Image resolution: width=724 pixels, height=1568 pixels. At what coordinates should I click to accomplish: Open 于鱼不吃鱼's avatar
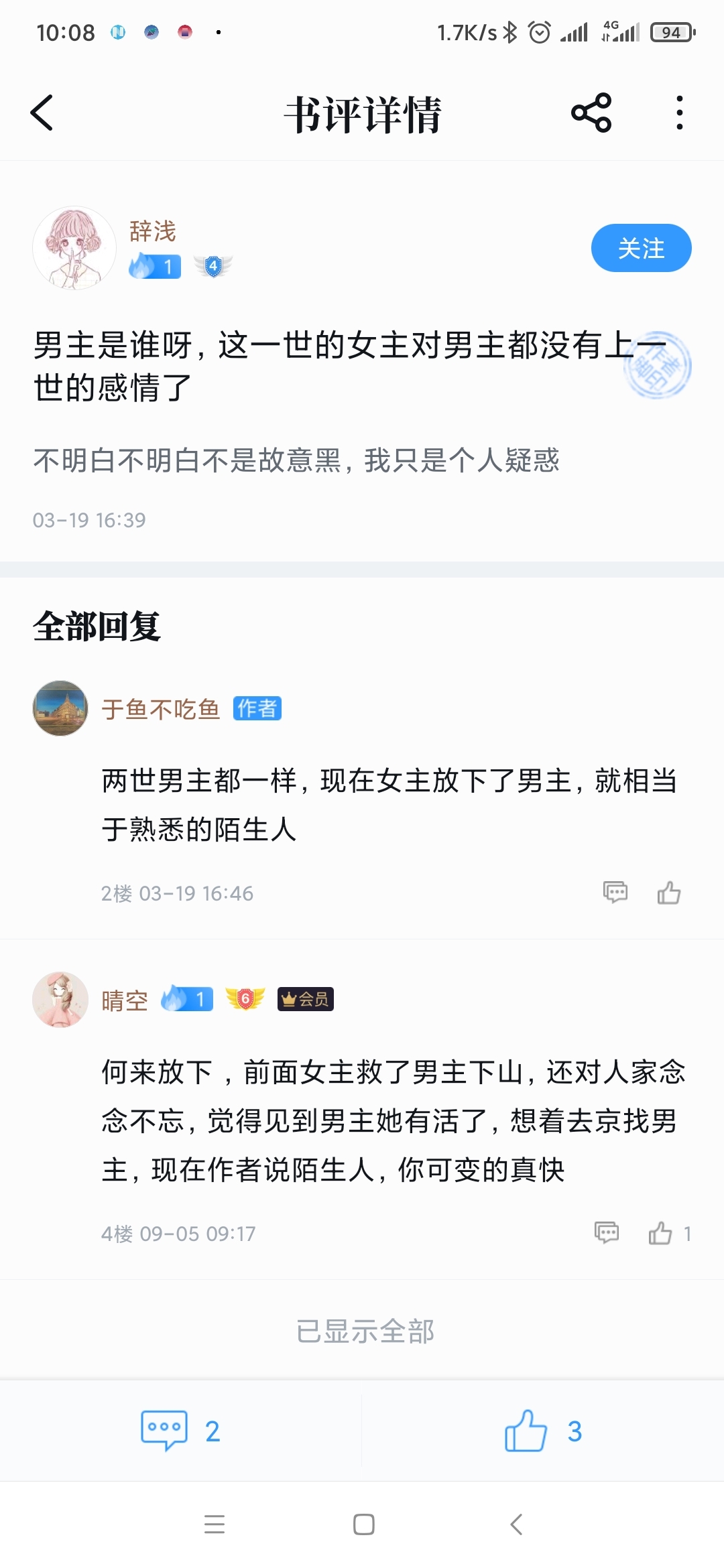(60, 708)
